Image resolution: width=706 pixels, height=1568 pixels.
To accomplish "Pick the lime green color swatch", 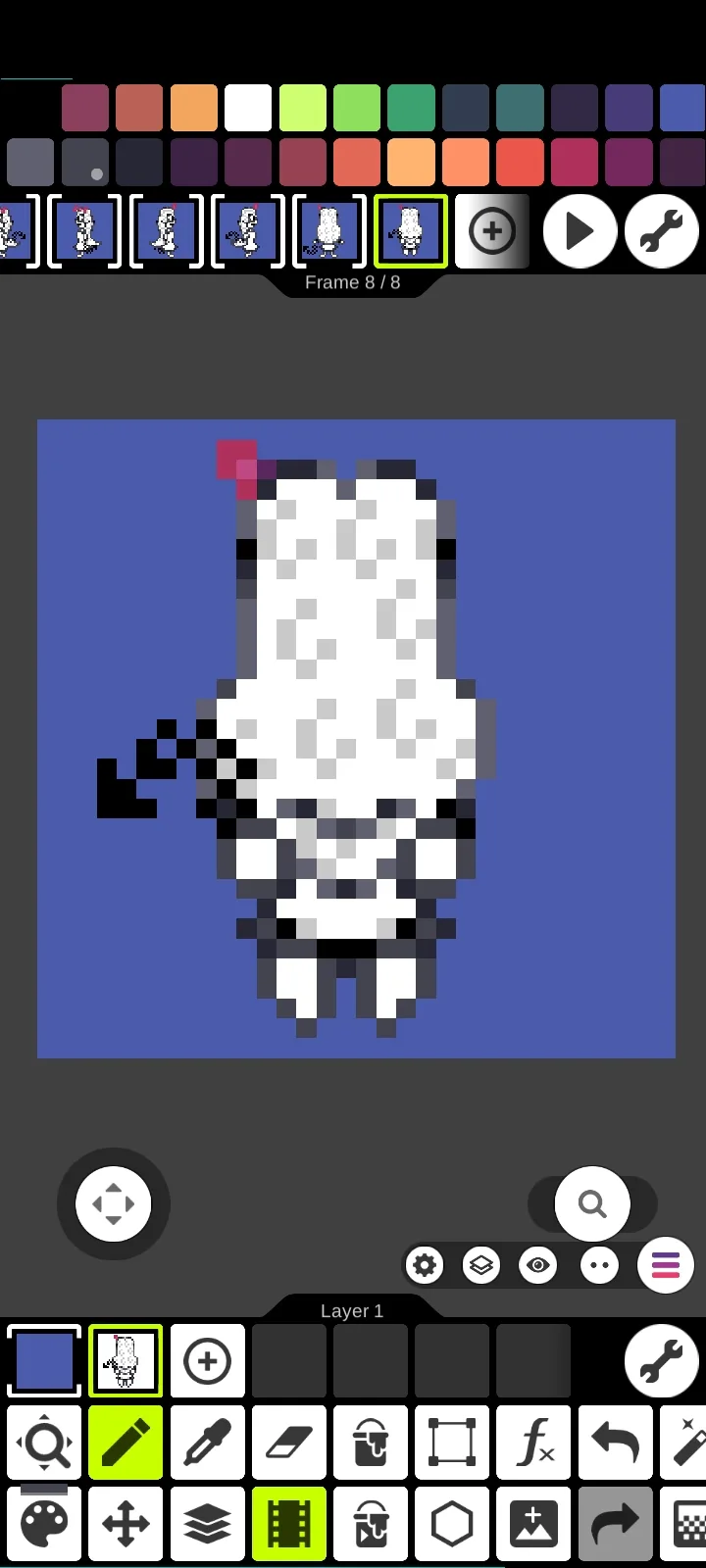I will tap(302, 108).
